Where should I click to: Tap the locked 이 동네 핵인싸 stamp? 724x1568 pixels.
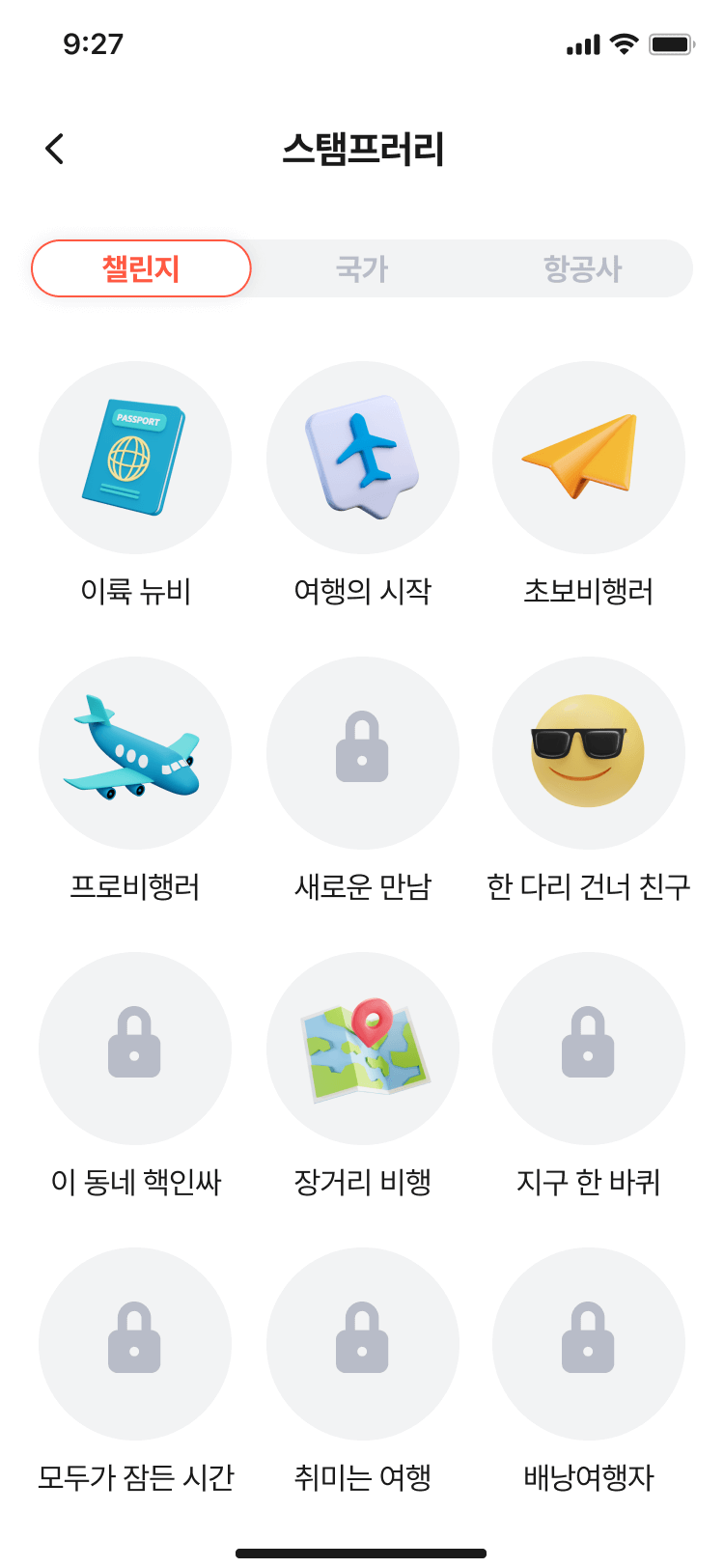(x=135, y=1049)
